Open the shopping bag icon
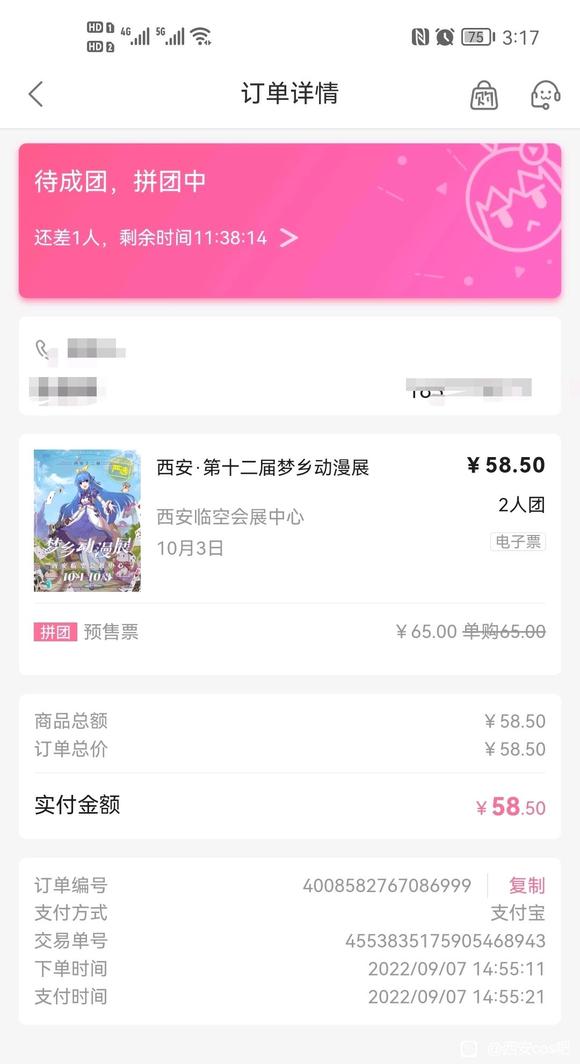 point(484,95)
